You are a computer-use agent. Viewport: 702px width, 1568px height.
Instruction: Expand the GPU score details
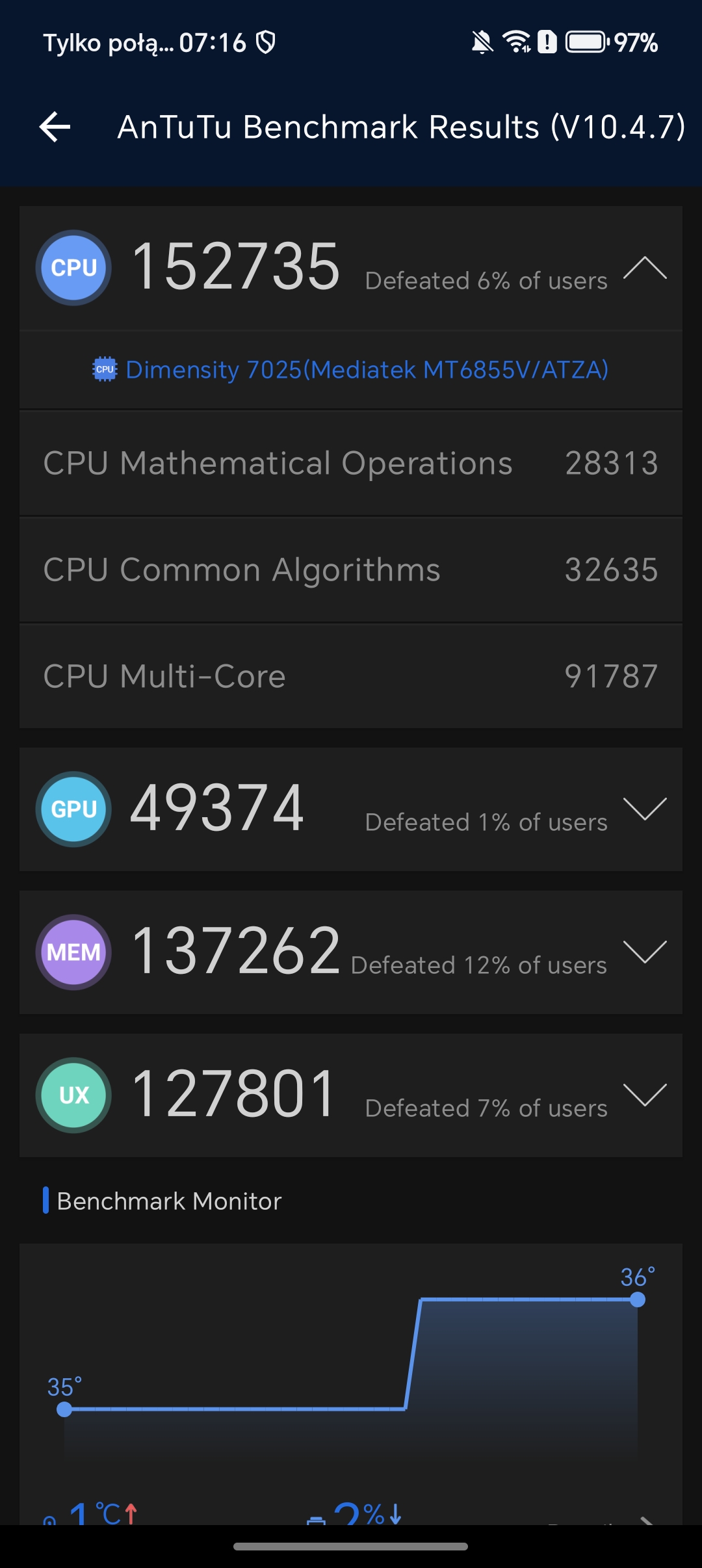point(644,809)
